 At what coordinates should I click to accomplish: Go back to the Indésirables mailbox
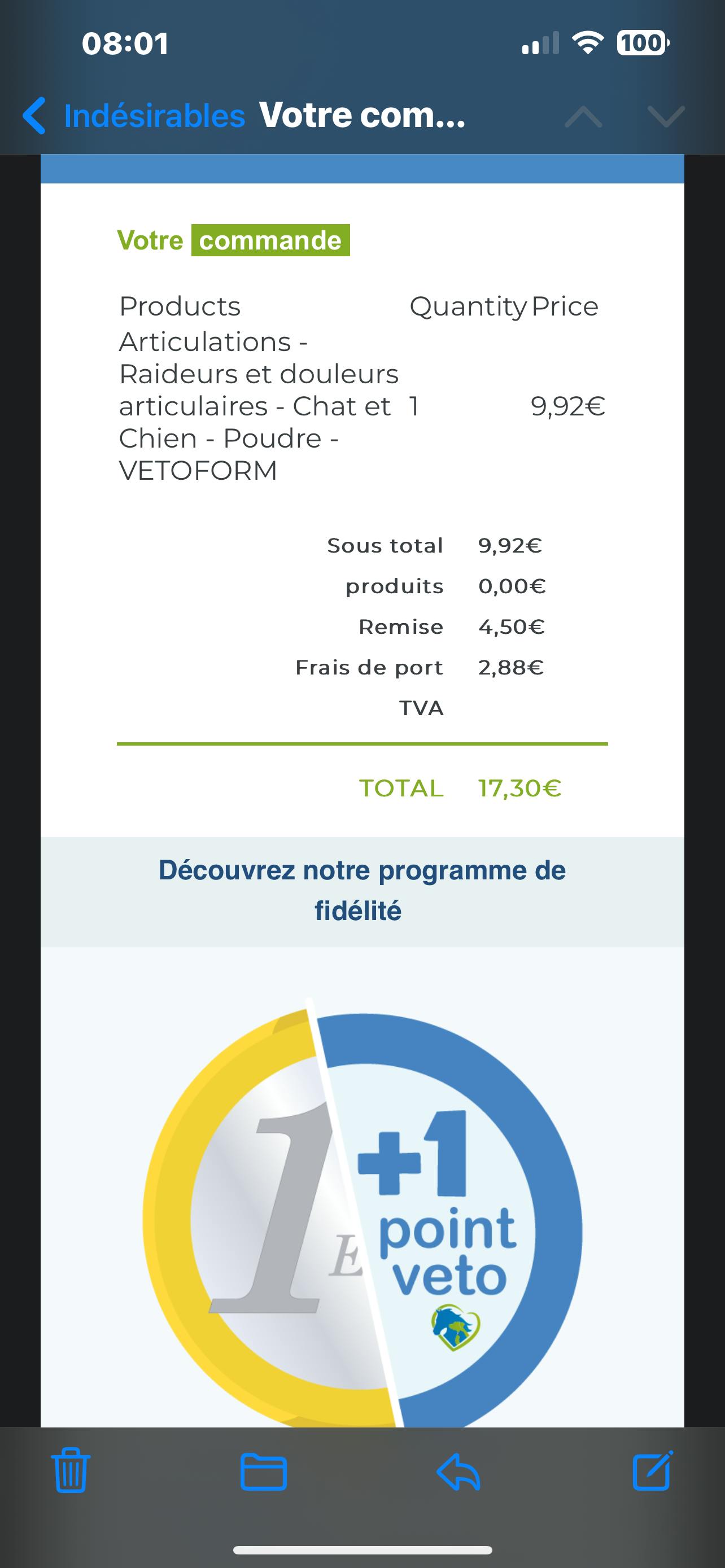point(134,116)
